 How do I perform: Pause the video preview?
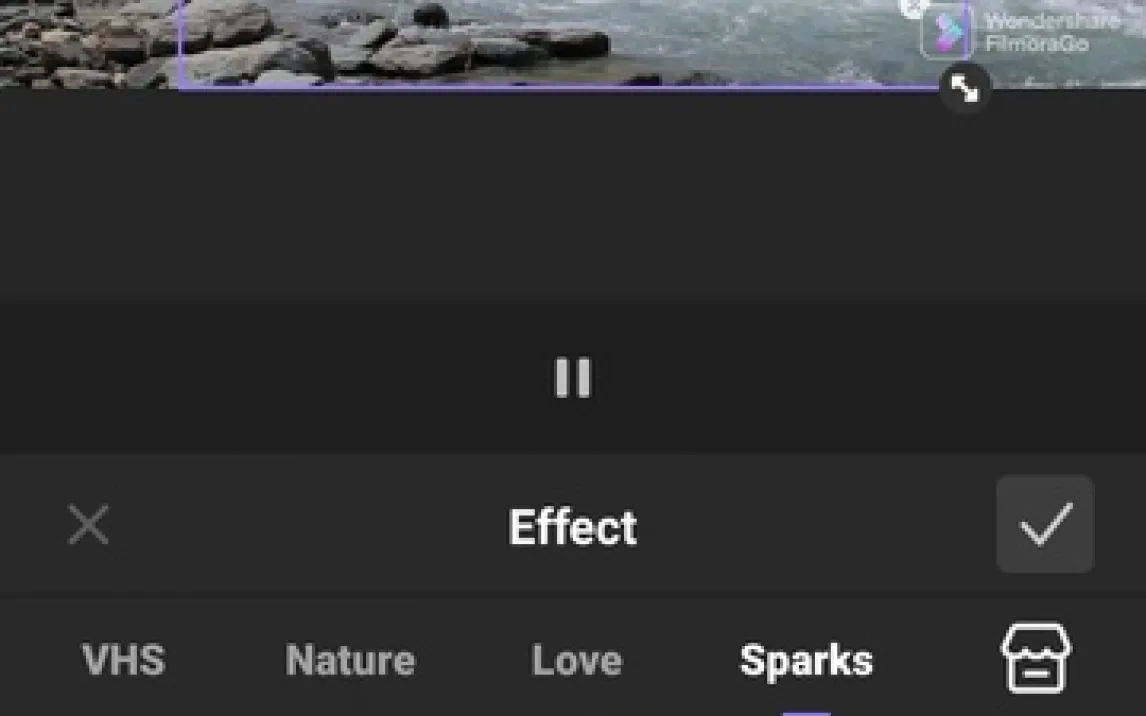[572, 378]
